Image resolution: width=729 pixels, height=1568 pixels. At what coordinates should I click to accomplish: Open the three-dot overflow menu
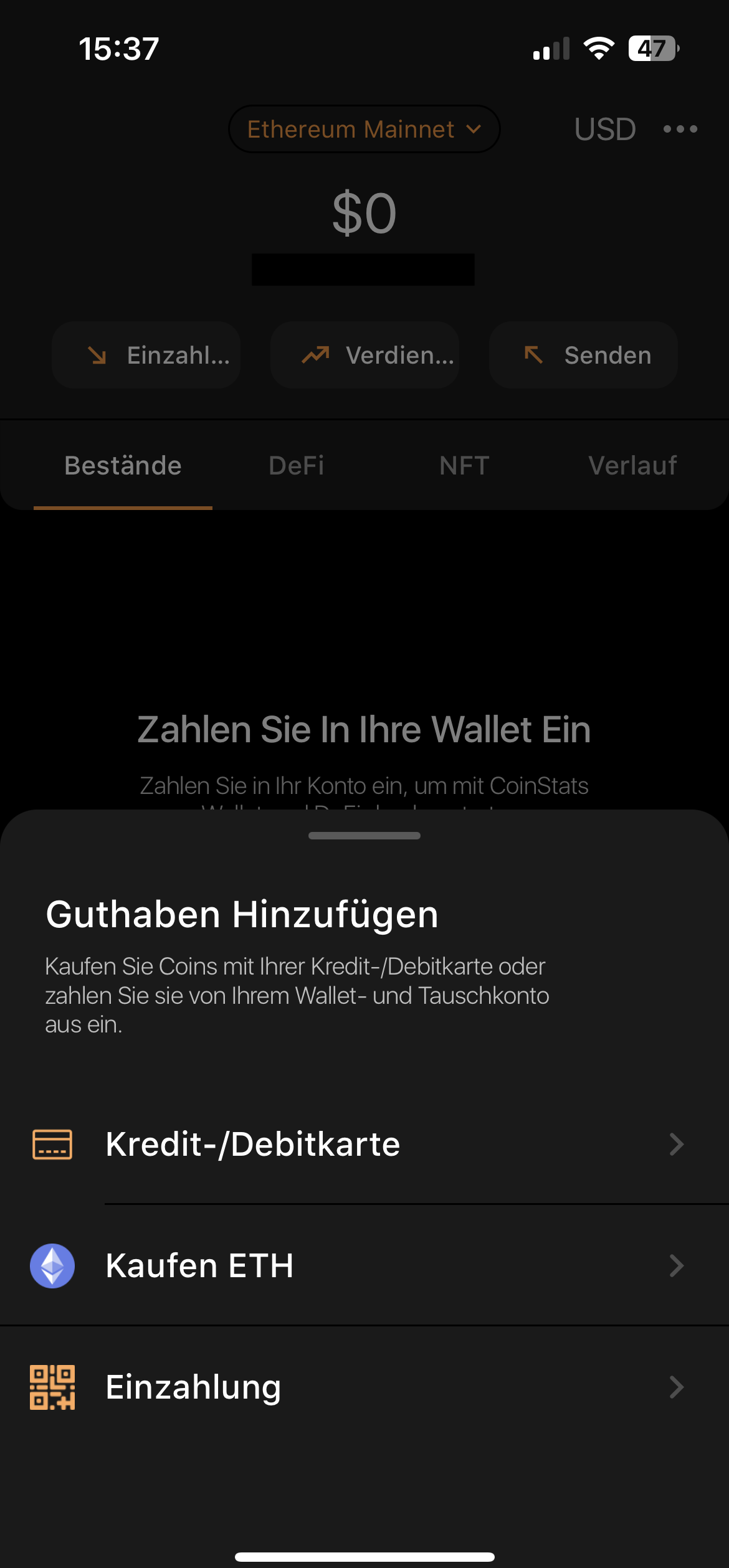coord(680,130)
